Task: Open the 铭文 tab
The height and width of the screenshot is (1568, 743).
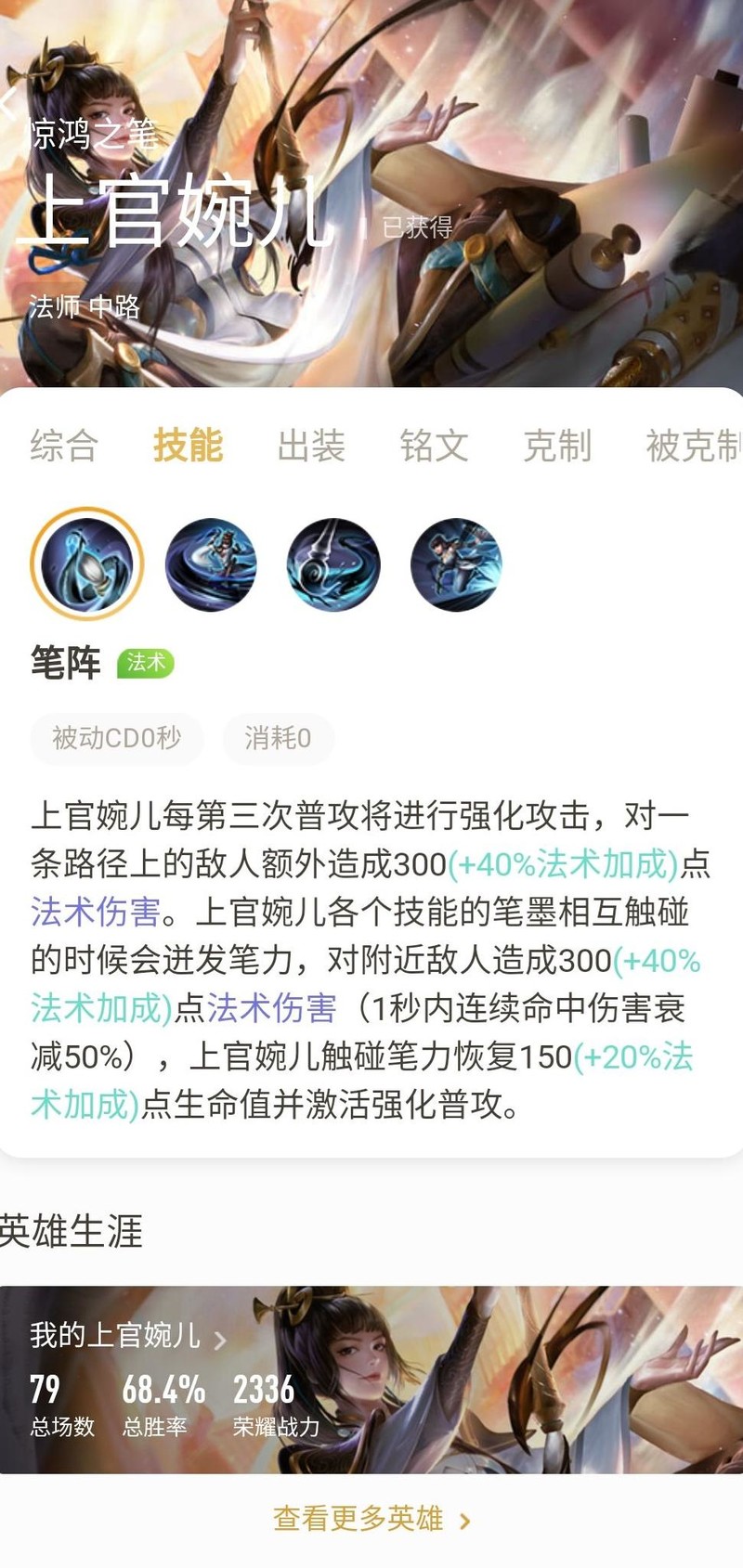Action: coord(434,446)
